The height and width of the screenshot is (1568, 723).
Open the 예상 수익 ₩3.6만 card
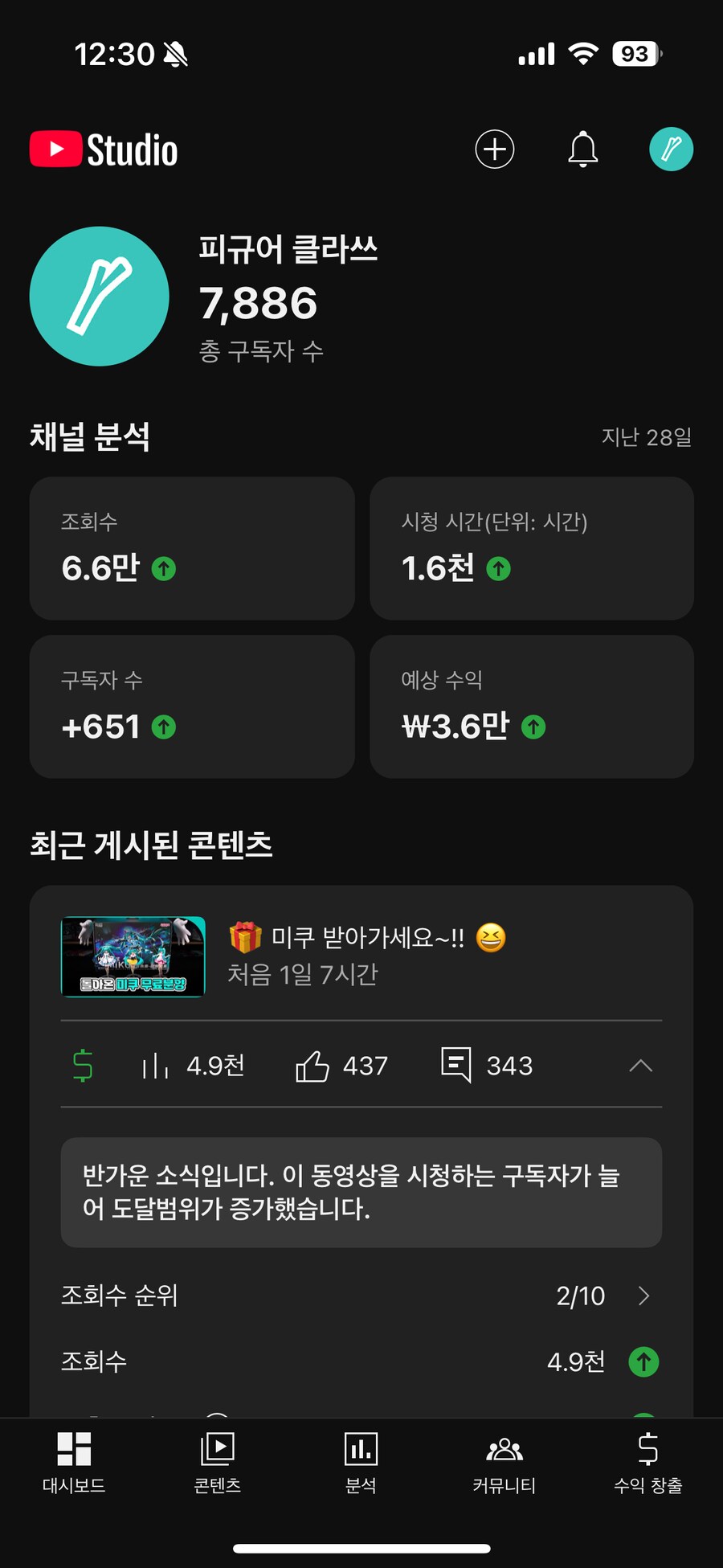pos(531,706)
